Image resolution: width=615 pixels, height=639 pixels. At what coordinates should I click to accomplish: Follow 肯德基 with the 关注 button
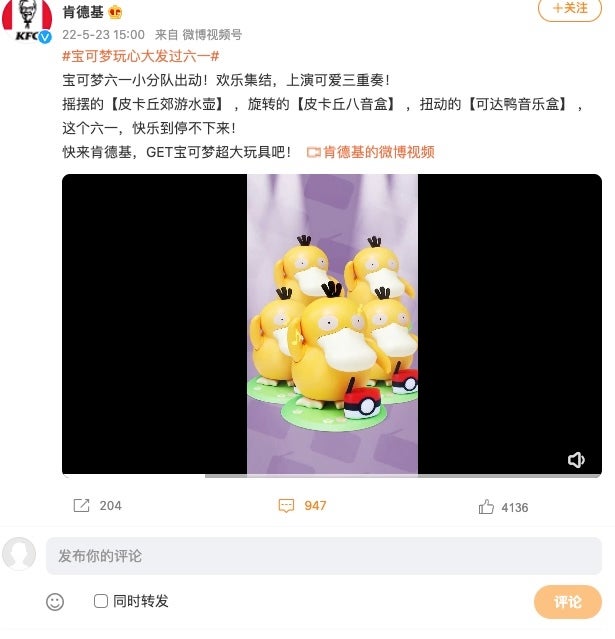click(569, 8)
